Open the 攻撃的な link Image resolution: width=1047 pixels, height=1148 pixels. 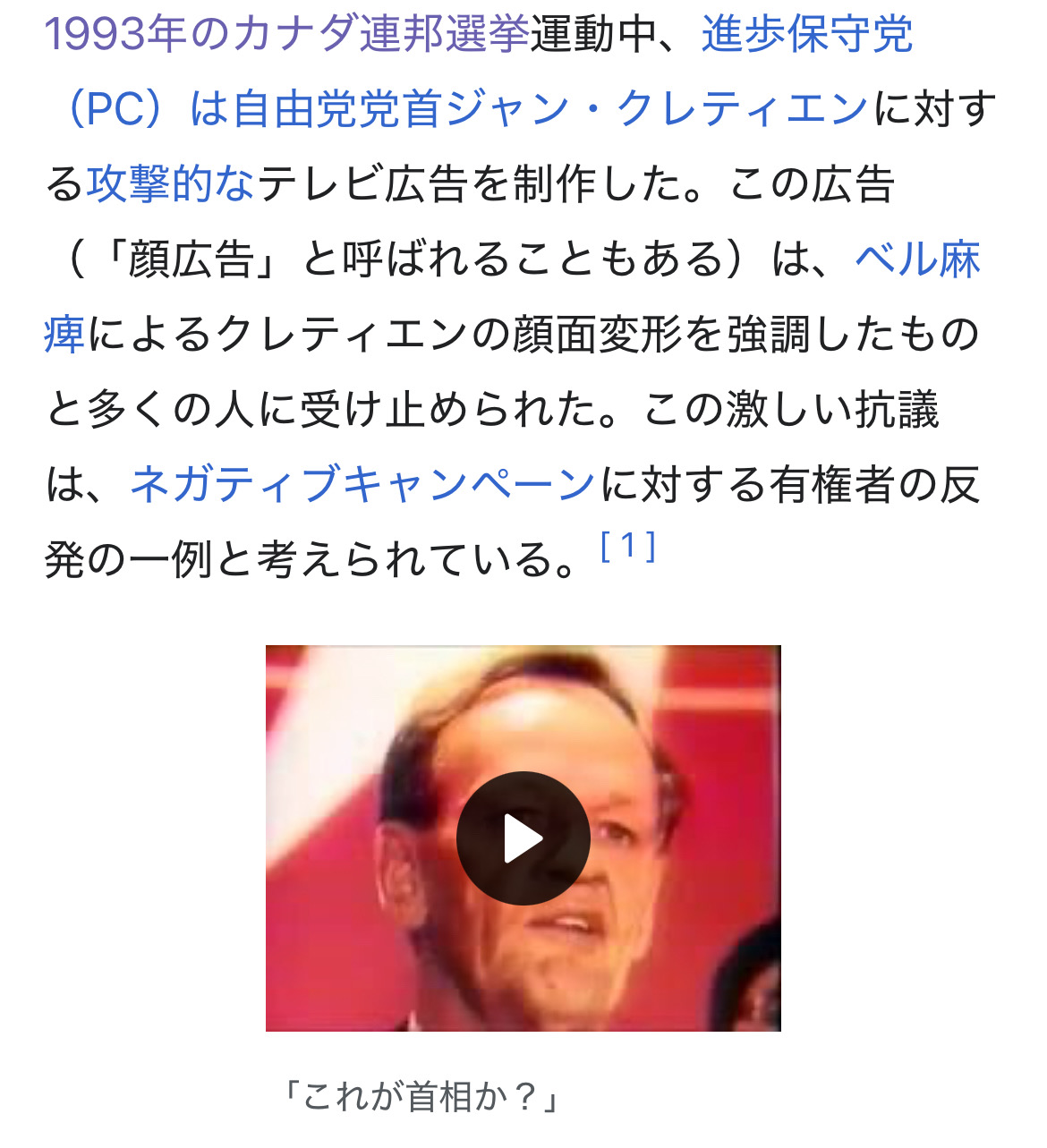[170, 185]
